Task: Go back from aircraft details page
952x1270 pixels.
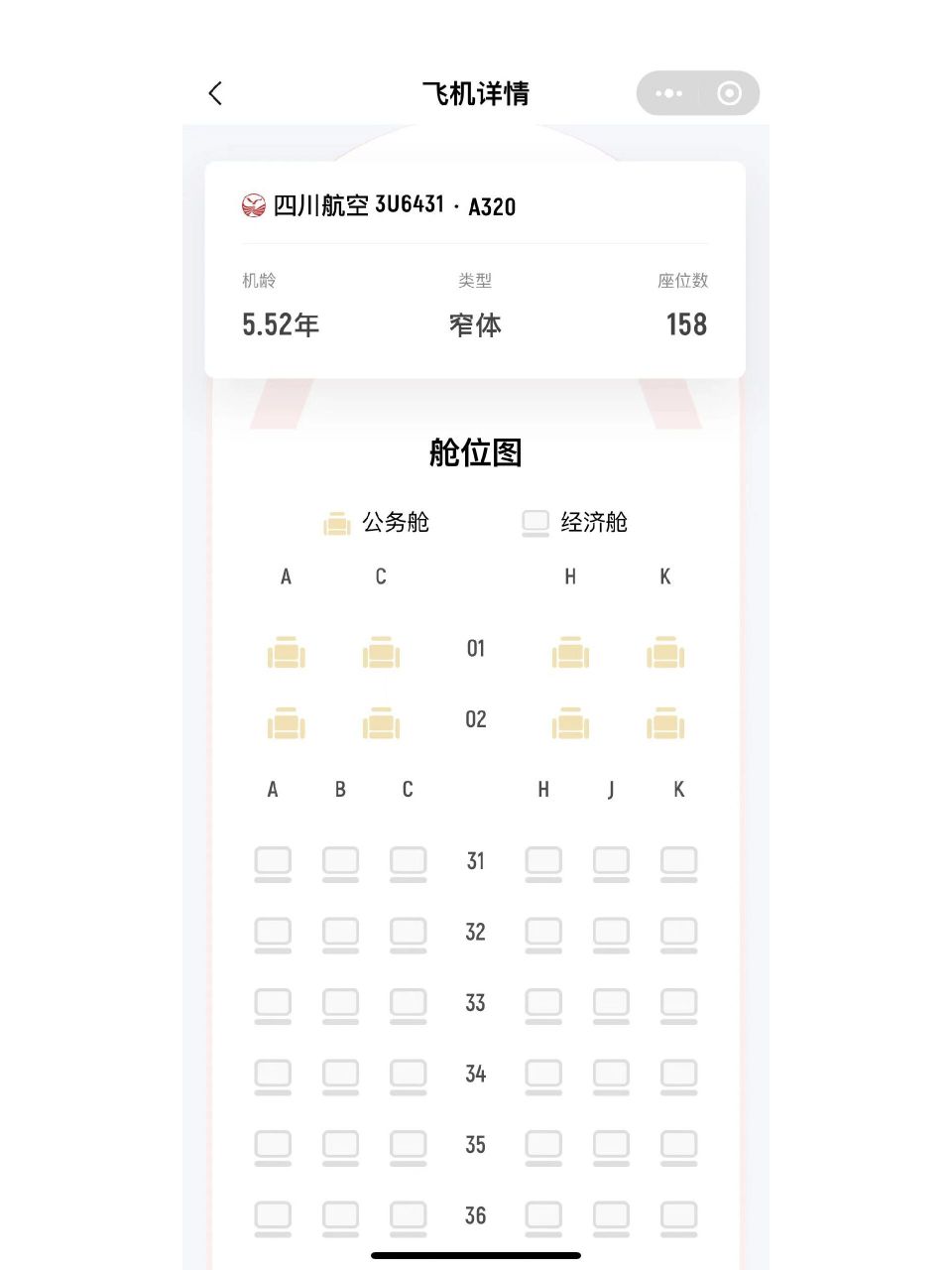Action: click(215, 93)
